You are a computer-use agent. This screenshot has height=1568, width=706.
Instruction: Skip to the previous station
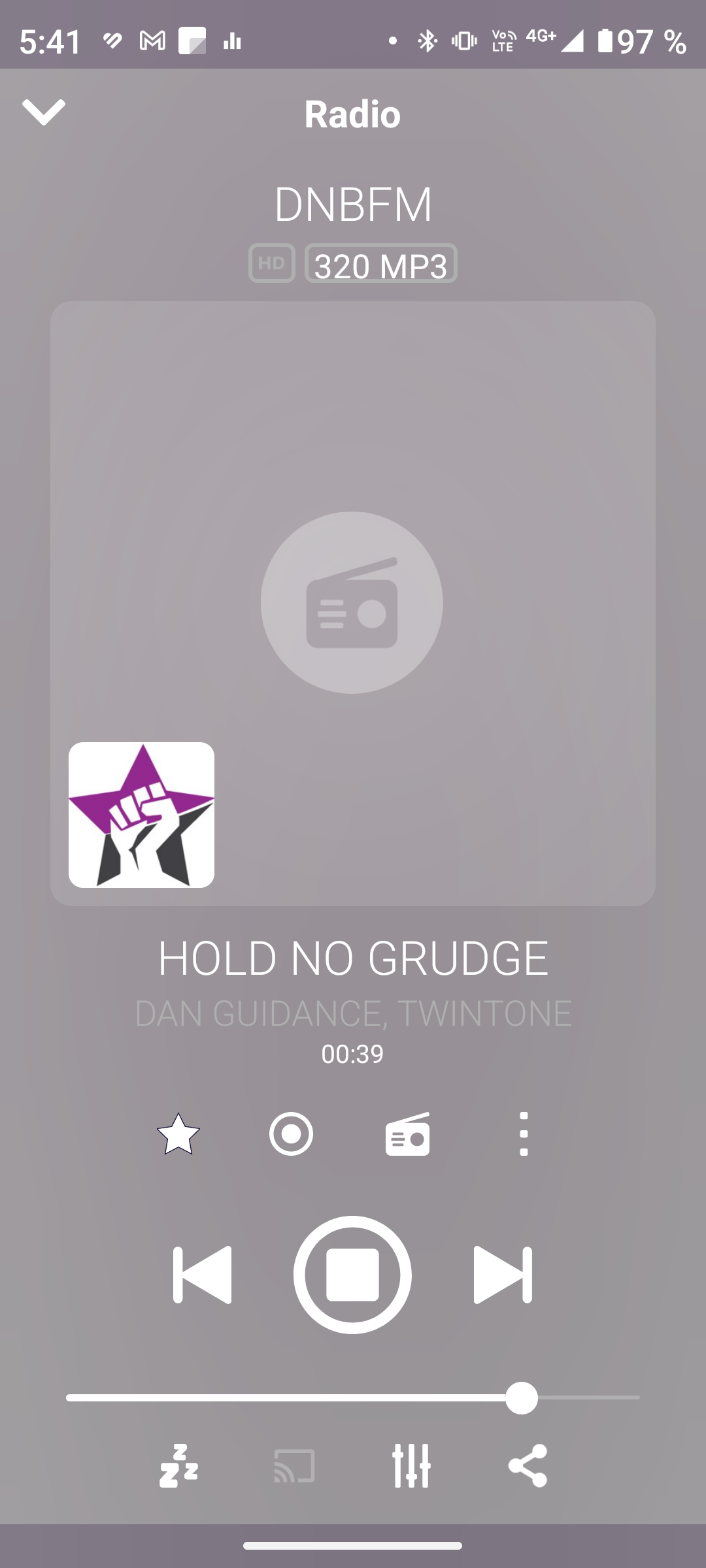(203, 1275)
